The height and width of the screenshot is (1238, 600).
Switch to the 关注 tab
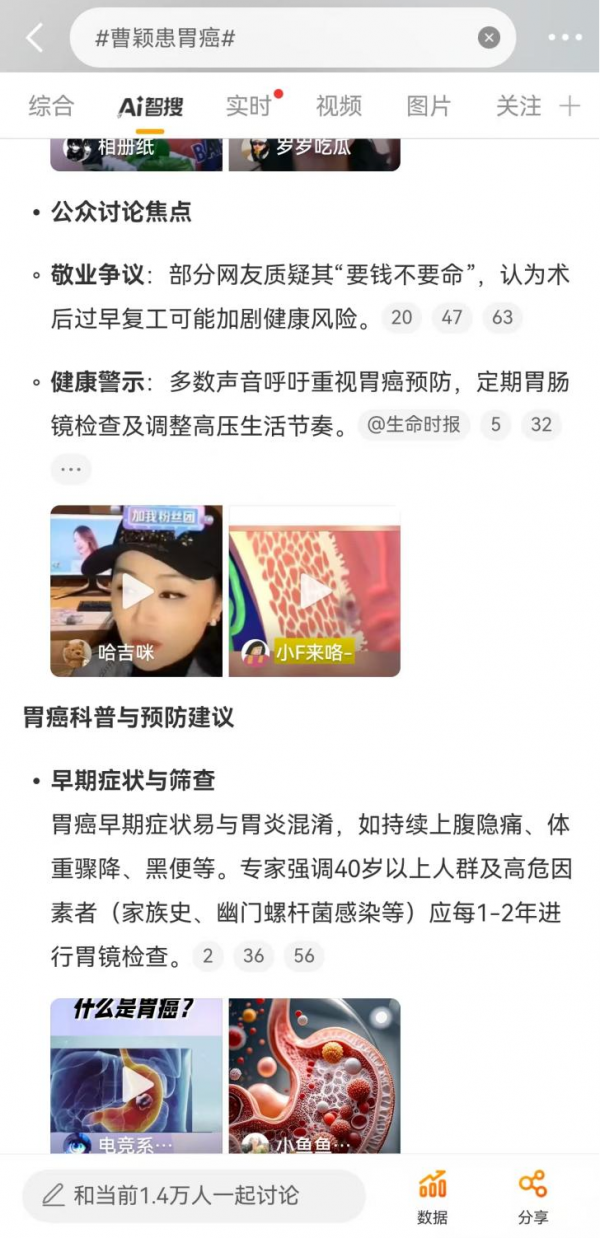(518, 106)
